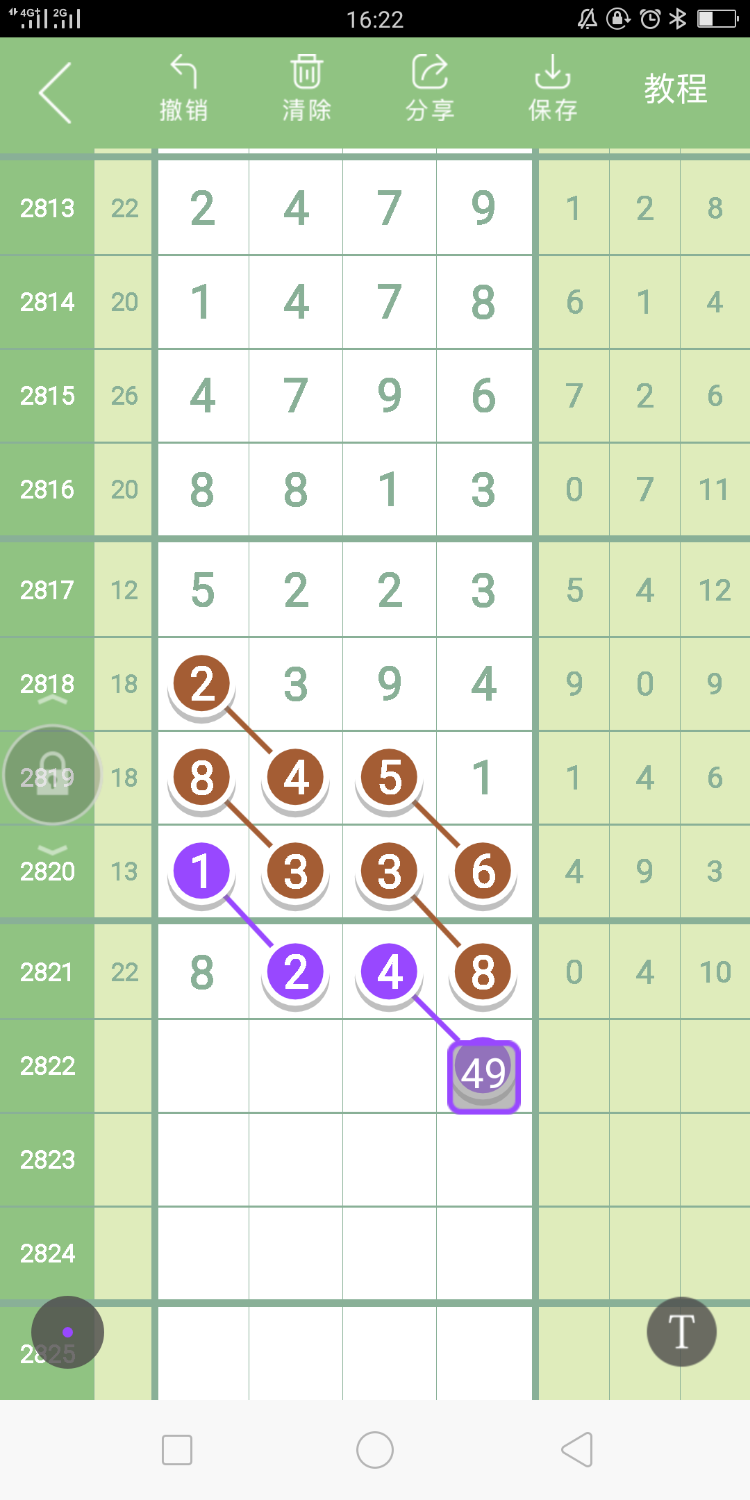
Task: Select the T text annotation tool
Action: coord(681,1332)
